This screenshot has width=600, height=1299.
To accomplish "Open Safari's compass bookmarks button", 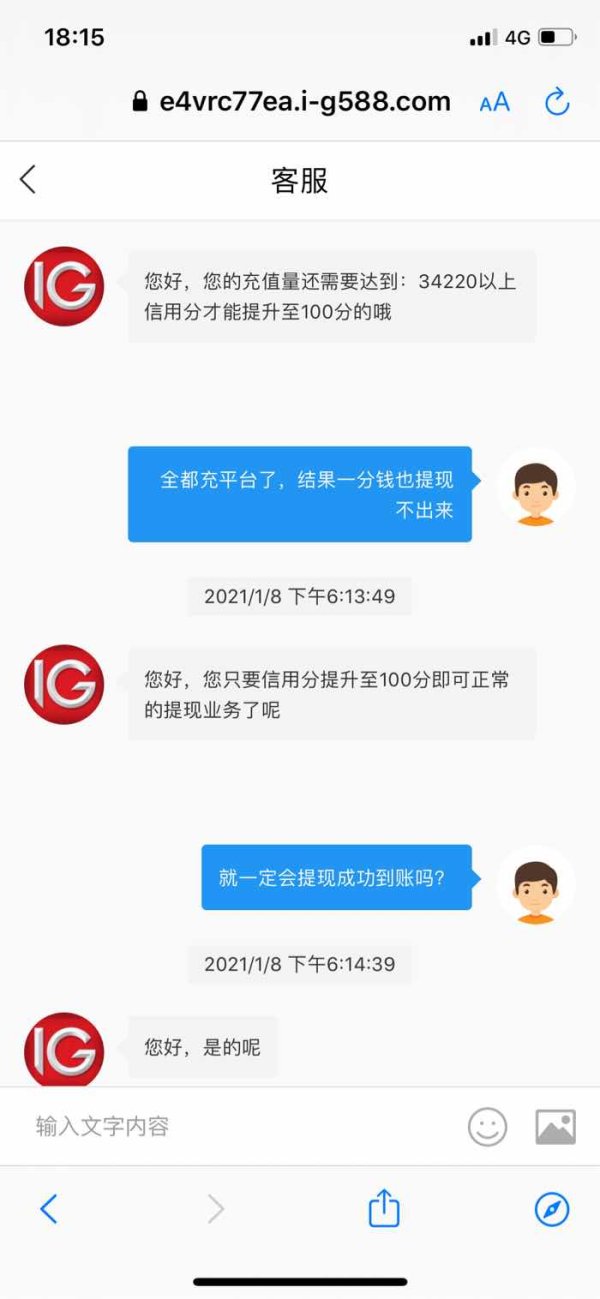I will [552, 1210].
